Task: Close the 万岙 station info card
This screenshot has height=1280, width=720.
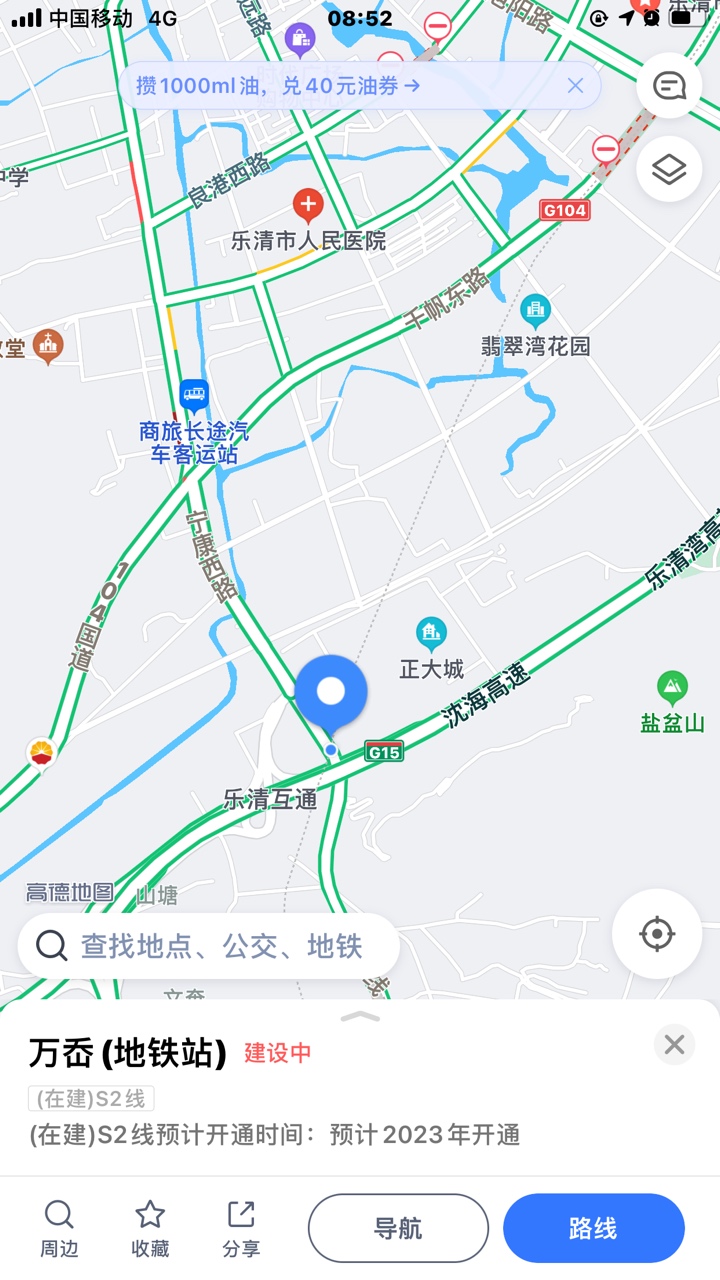Action: click(674, 1045)
